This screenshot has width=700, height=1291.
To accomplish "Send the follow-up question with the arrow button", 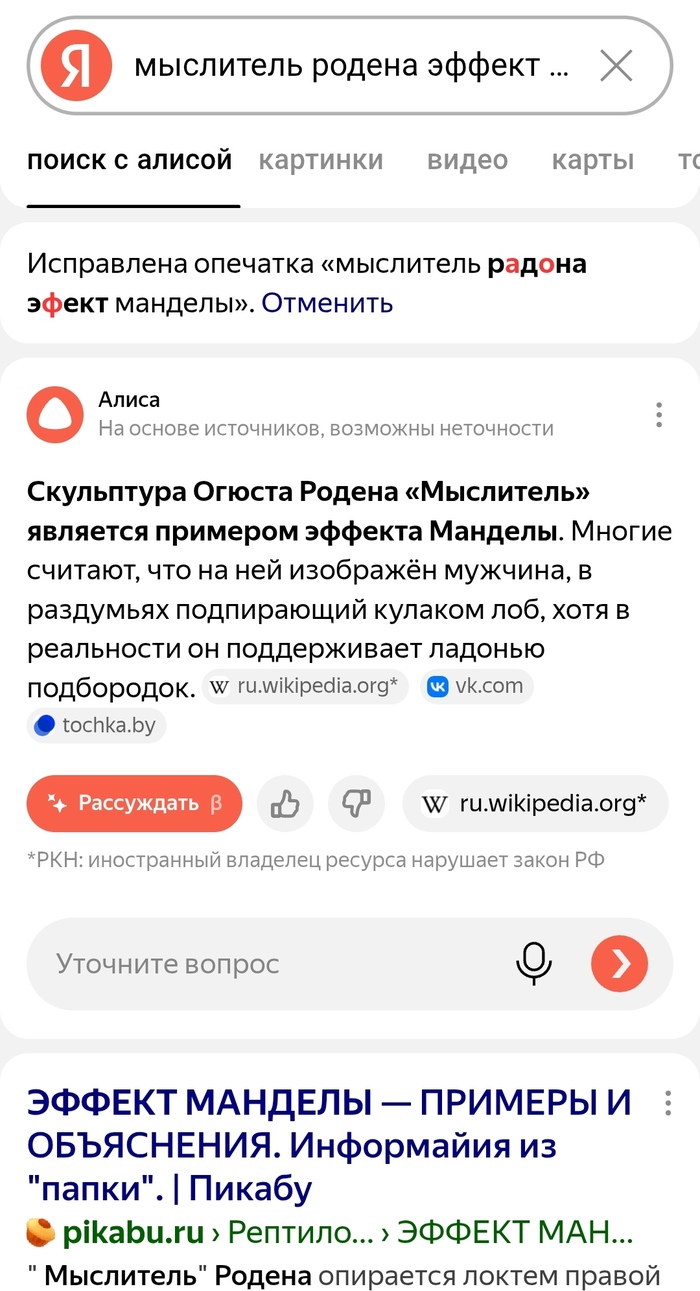I will coord(619,964).
